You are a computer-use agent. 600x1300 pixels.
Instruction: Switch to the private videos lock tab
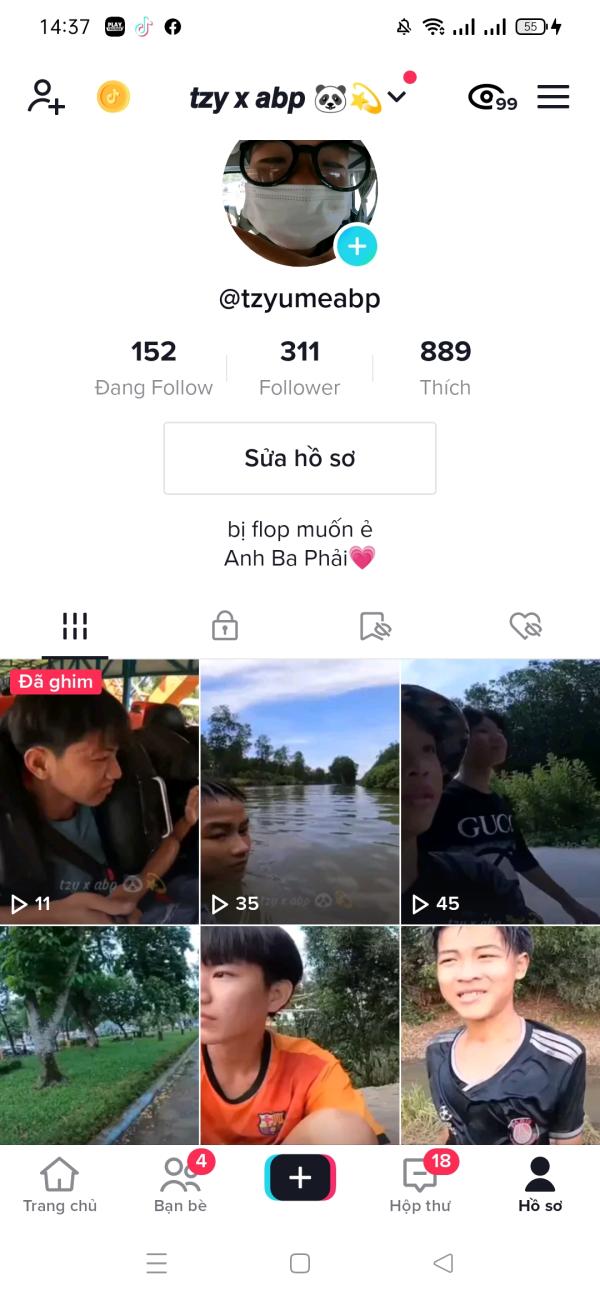tap(225, 627)
